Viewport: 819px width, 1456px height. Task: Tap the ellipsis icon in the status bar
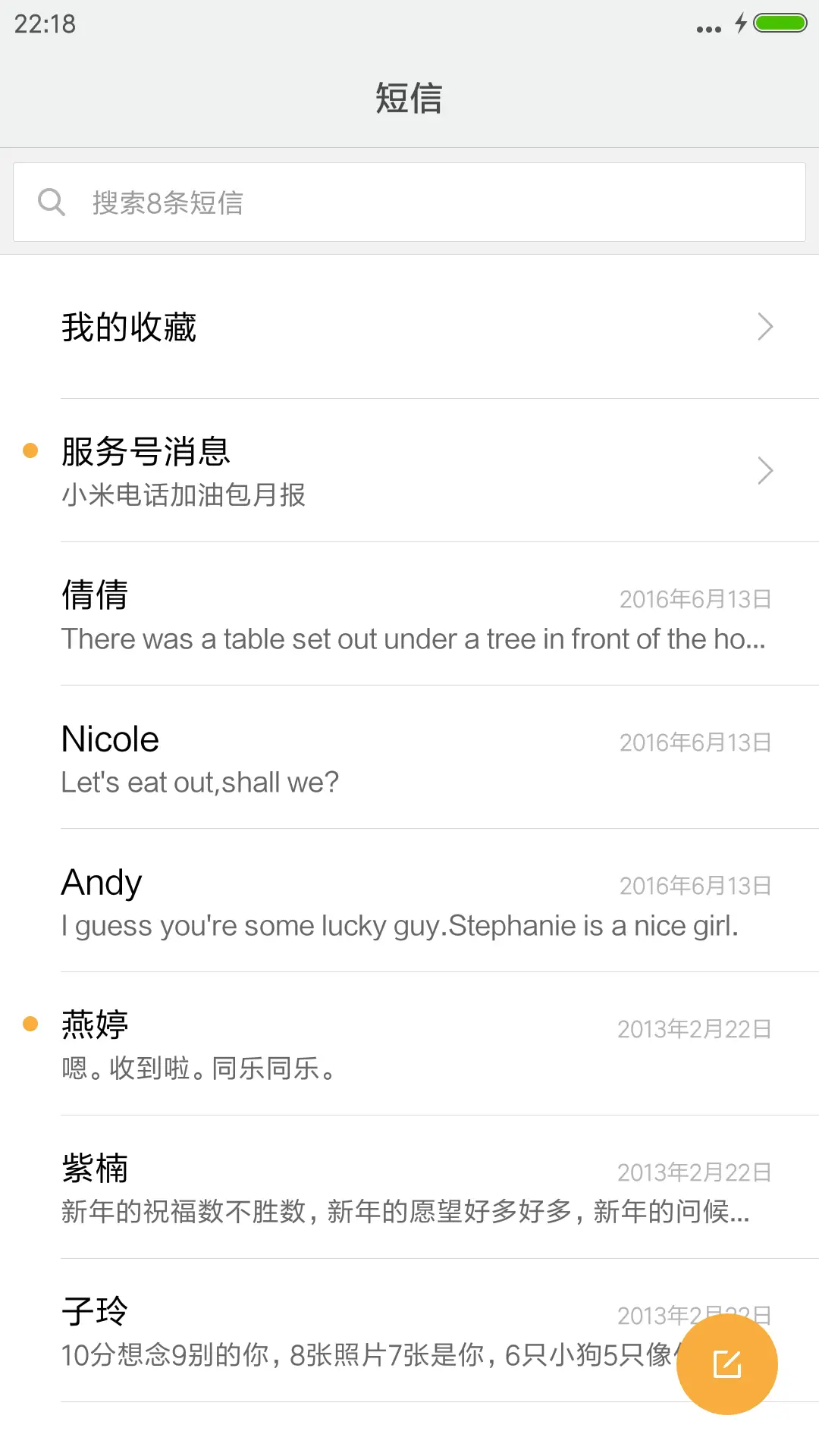pyautogui.click(x=706, y=27)
